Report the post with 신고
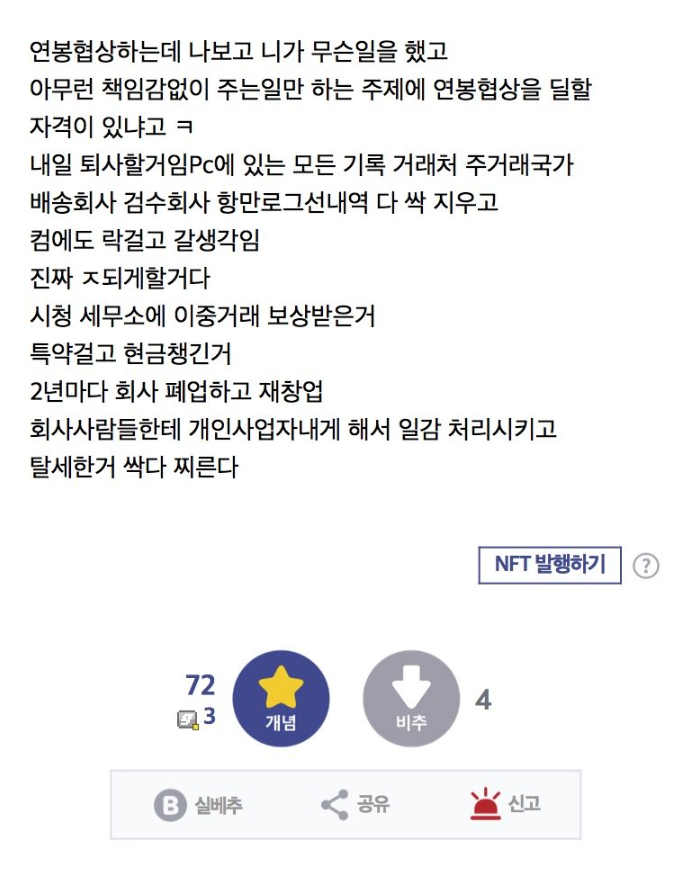Screen dimensions: 686x895 [x=505, y=805]
